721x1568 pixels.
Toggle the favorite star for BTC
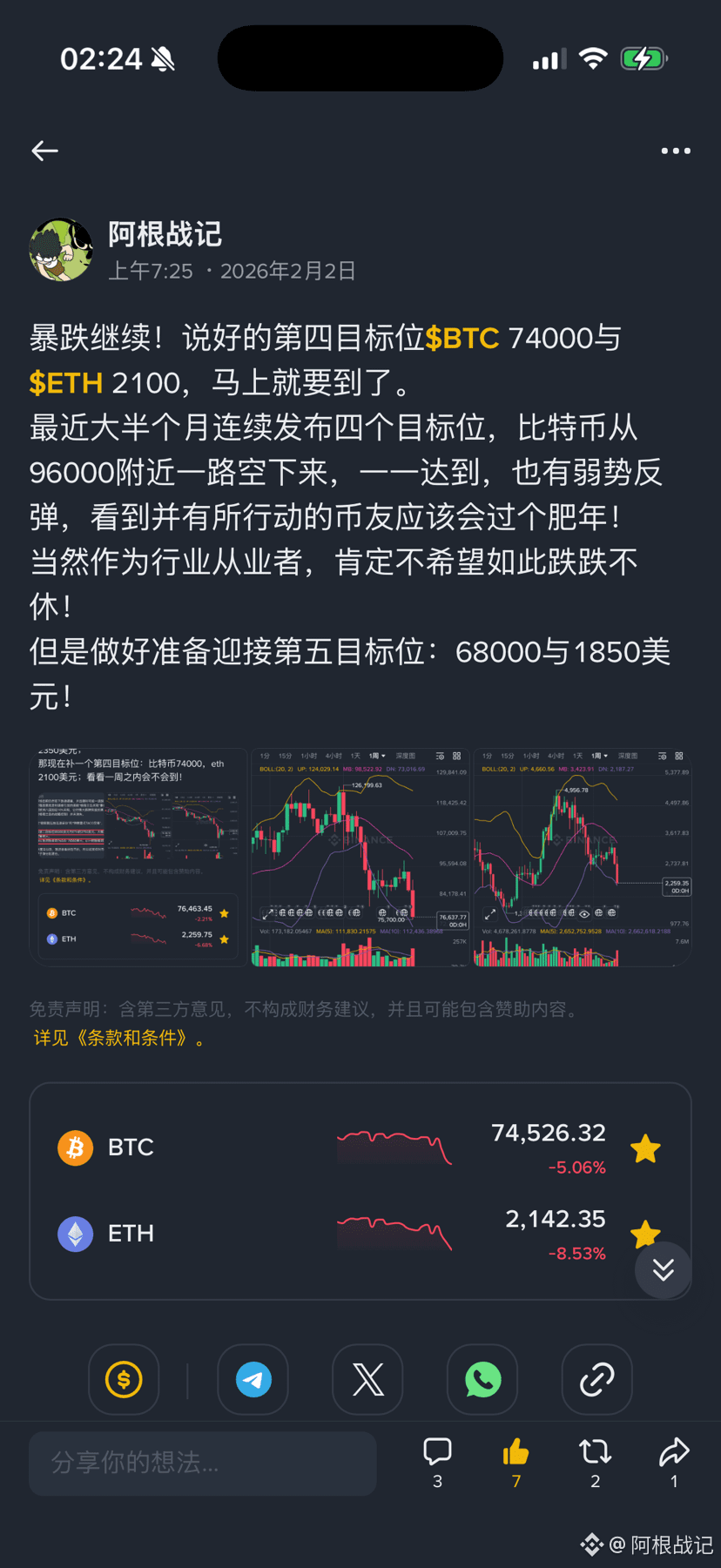[645, 1148]
